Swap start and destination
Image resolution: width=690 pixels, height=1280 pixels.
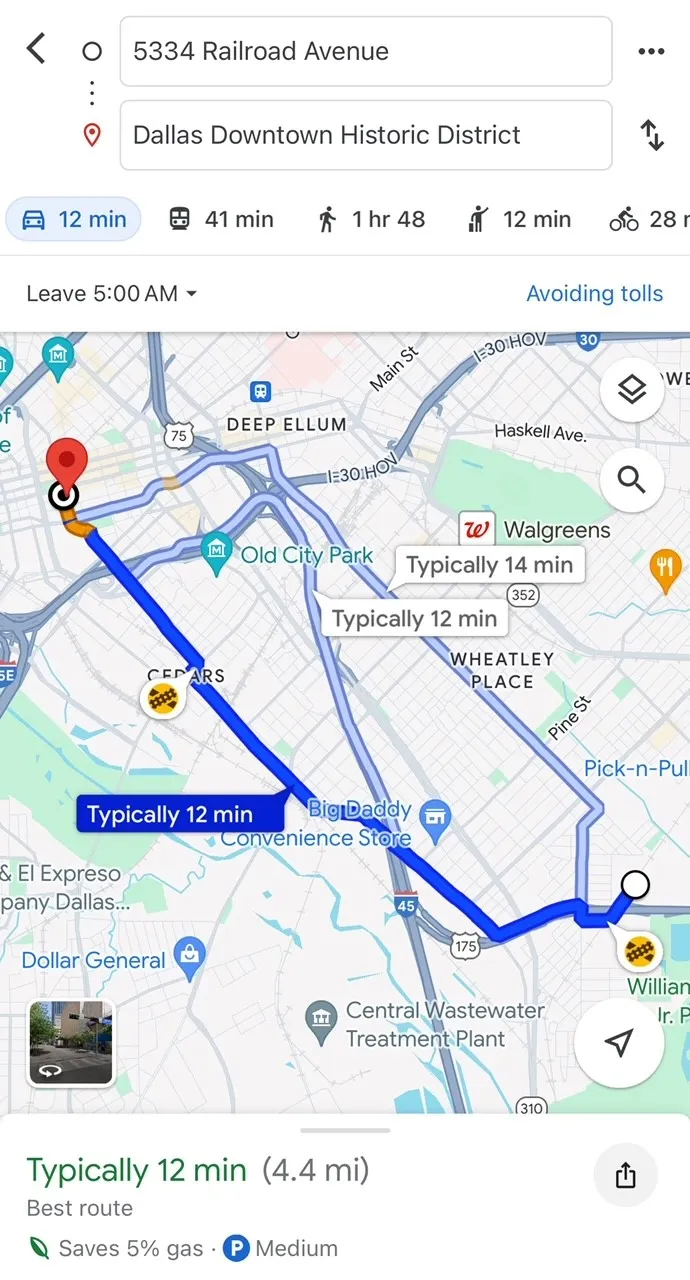coord(652,135)
